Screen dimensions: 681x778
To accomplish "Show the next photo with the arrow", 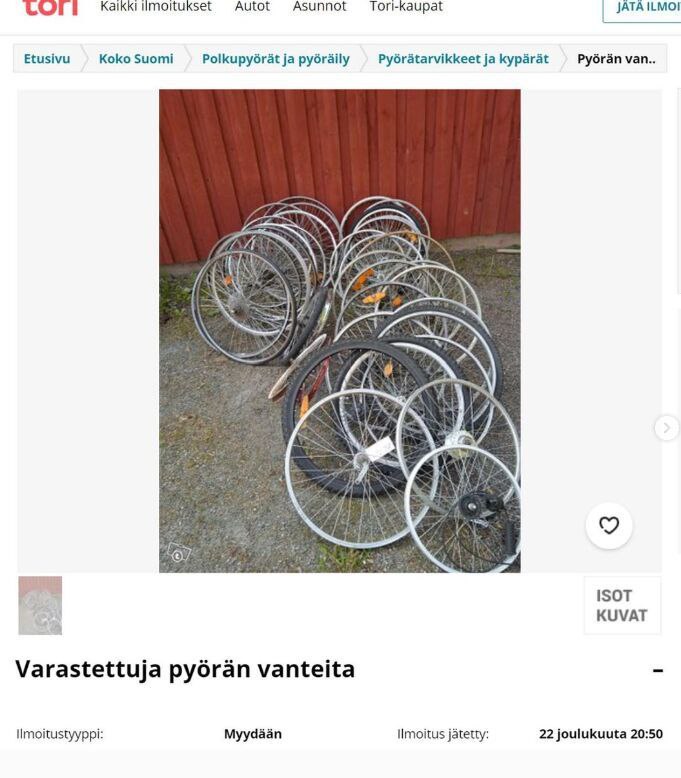I will point(666,428).
